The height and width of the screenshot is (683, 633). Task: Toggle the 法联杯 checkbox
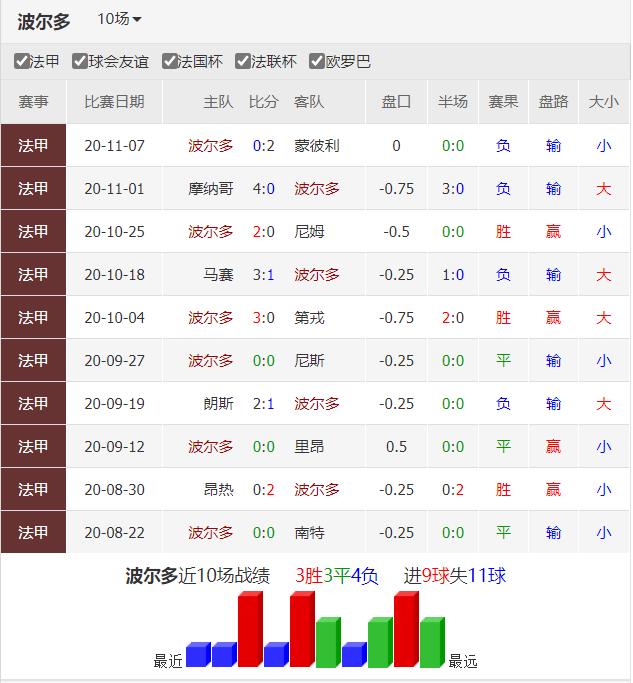pos(243,61)
